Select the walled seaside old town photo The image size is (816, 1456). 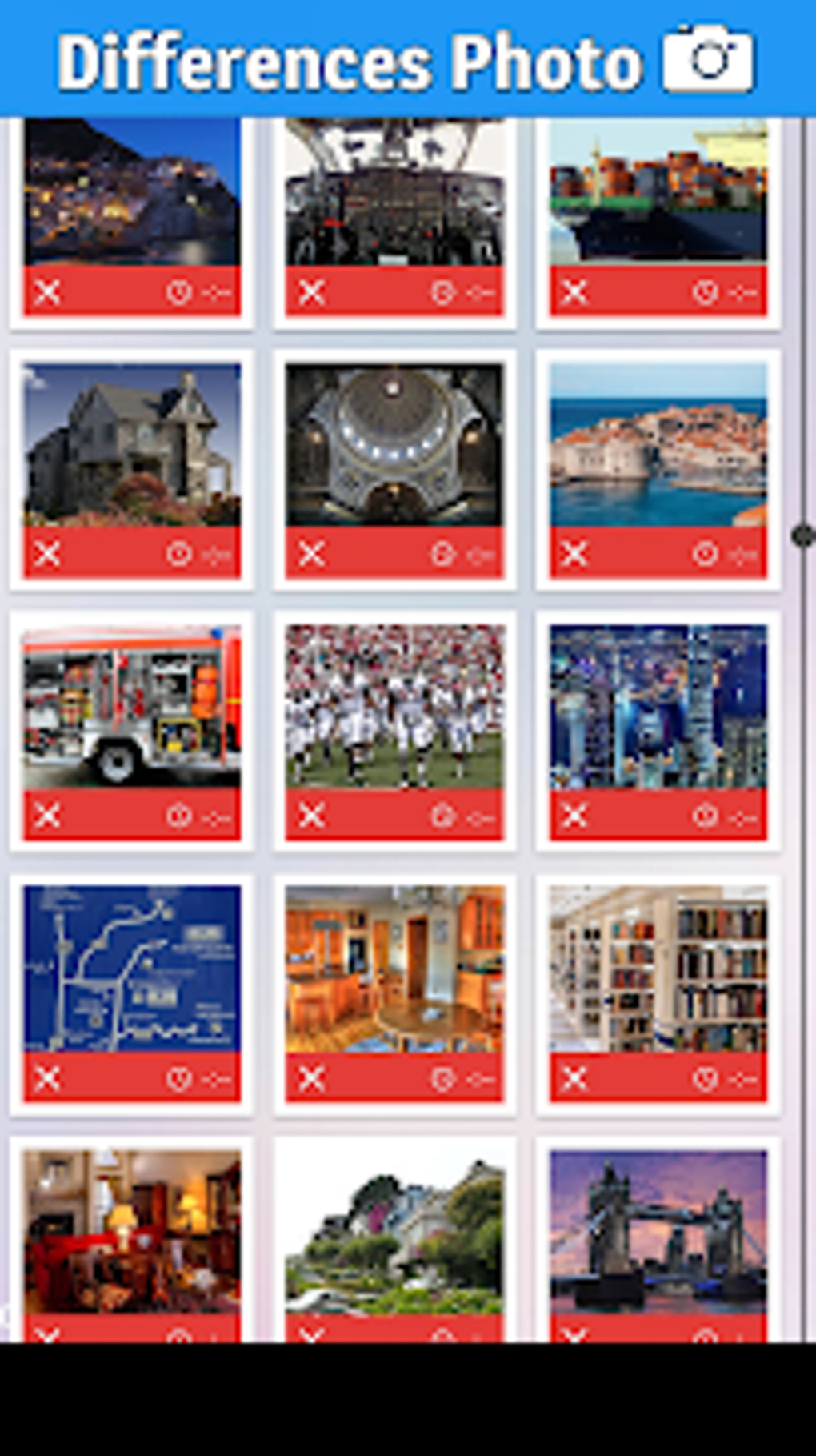coord(658,445)
